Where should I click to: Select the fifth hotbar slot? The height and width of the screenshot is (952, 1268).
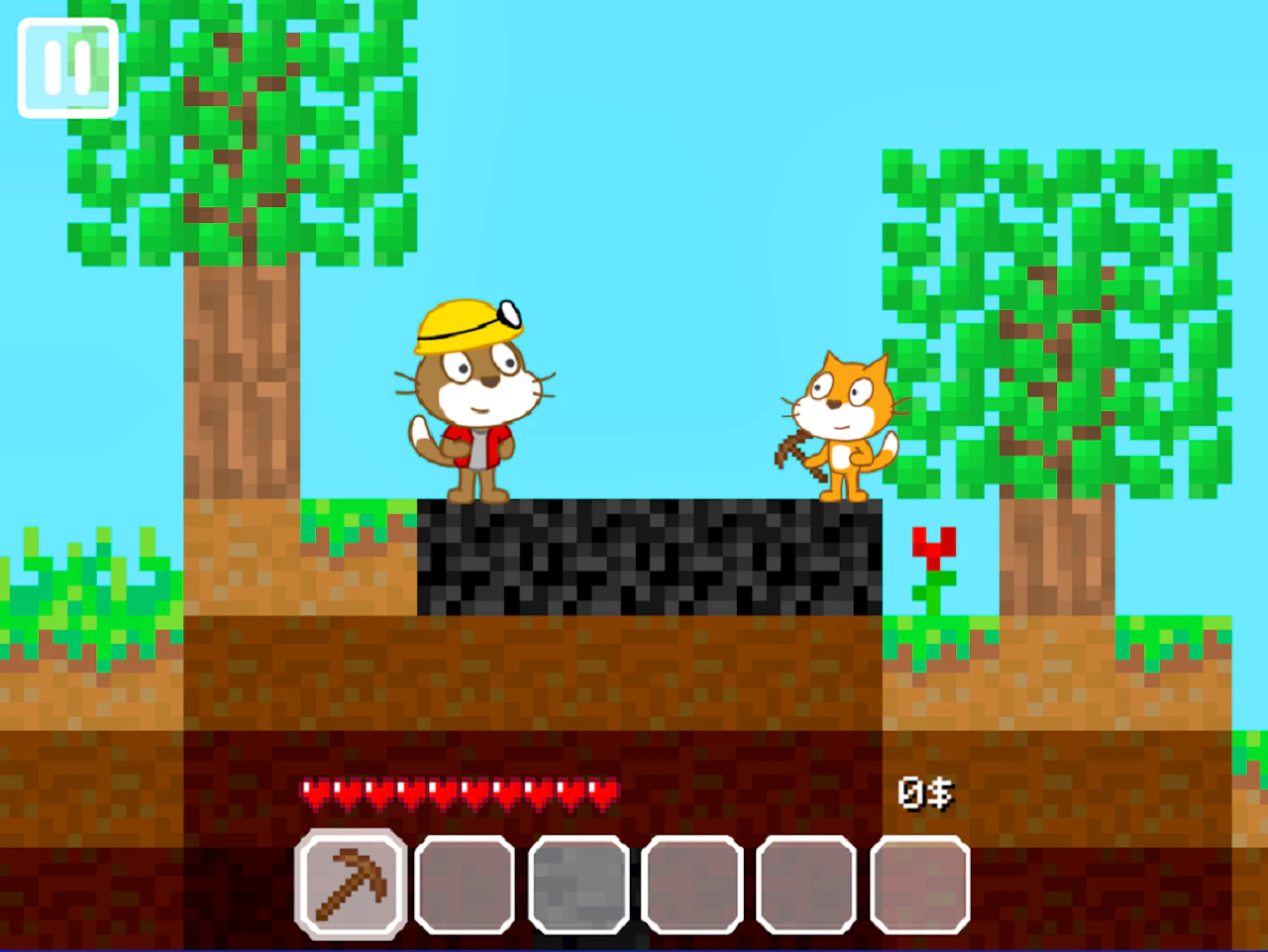(x=806, y=884)
